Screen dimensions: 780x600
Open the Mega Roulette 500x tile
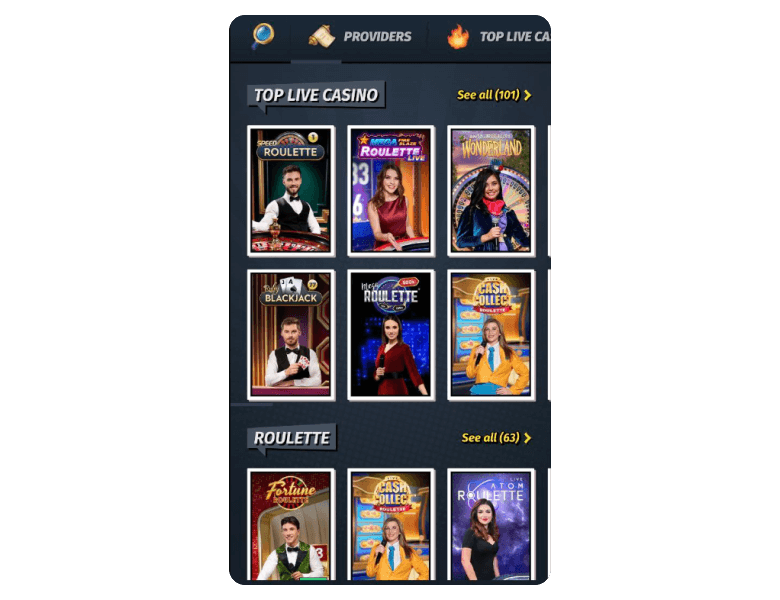pos(390,334)
